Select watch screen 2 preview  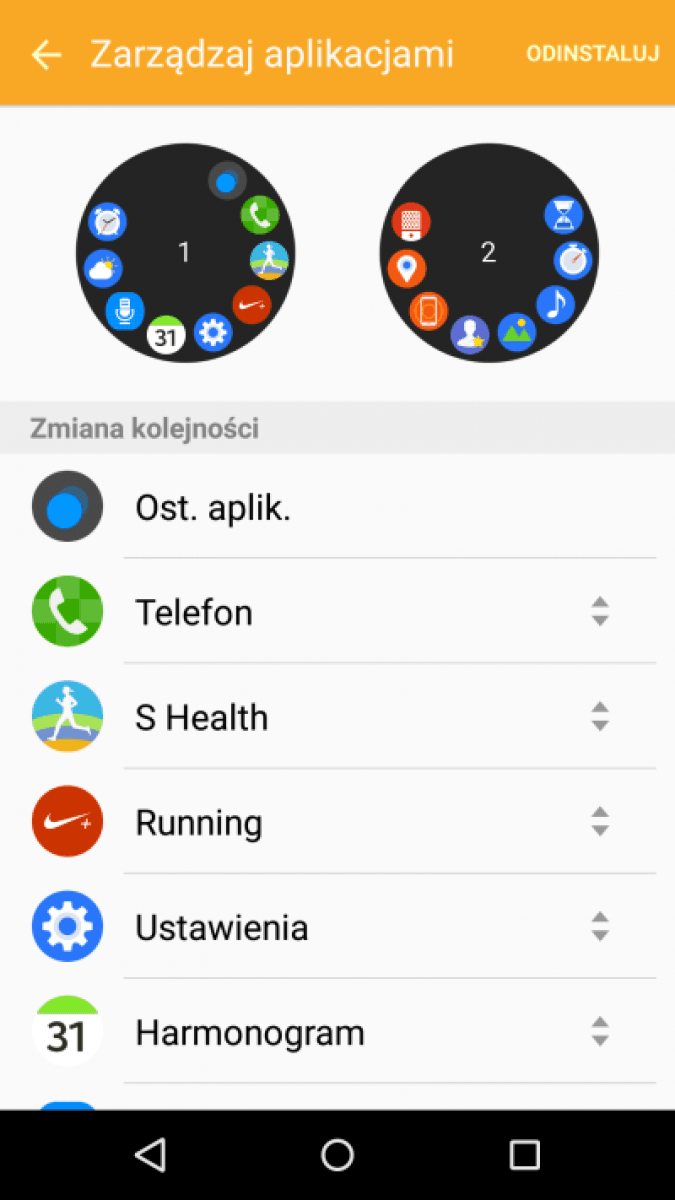click(488, 252)
